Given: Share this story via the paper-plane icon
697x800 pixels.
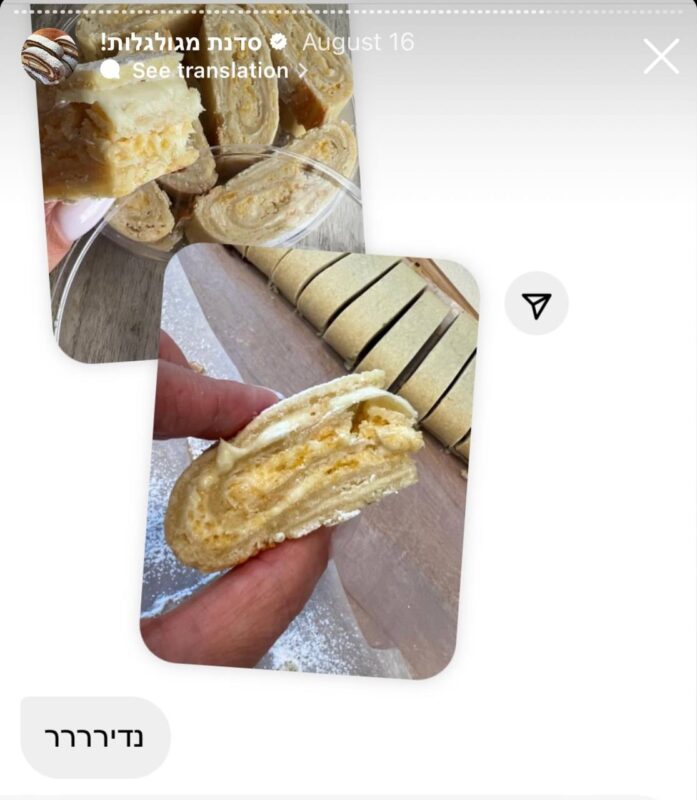Looking at the screenshot, I should (536, 304).
